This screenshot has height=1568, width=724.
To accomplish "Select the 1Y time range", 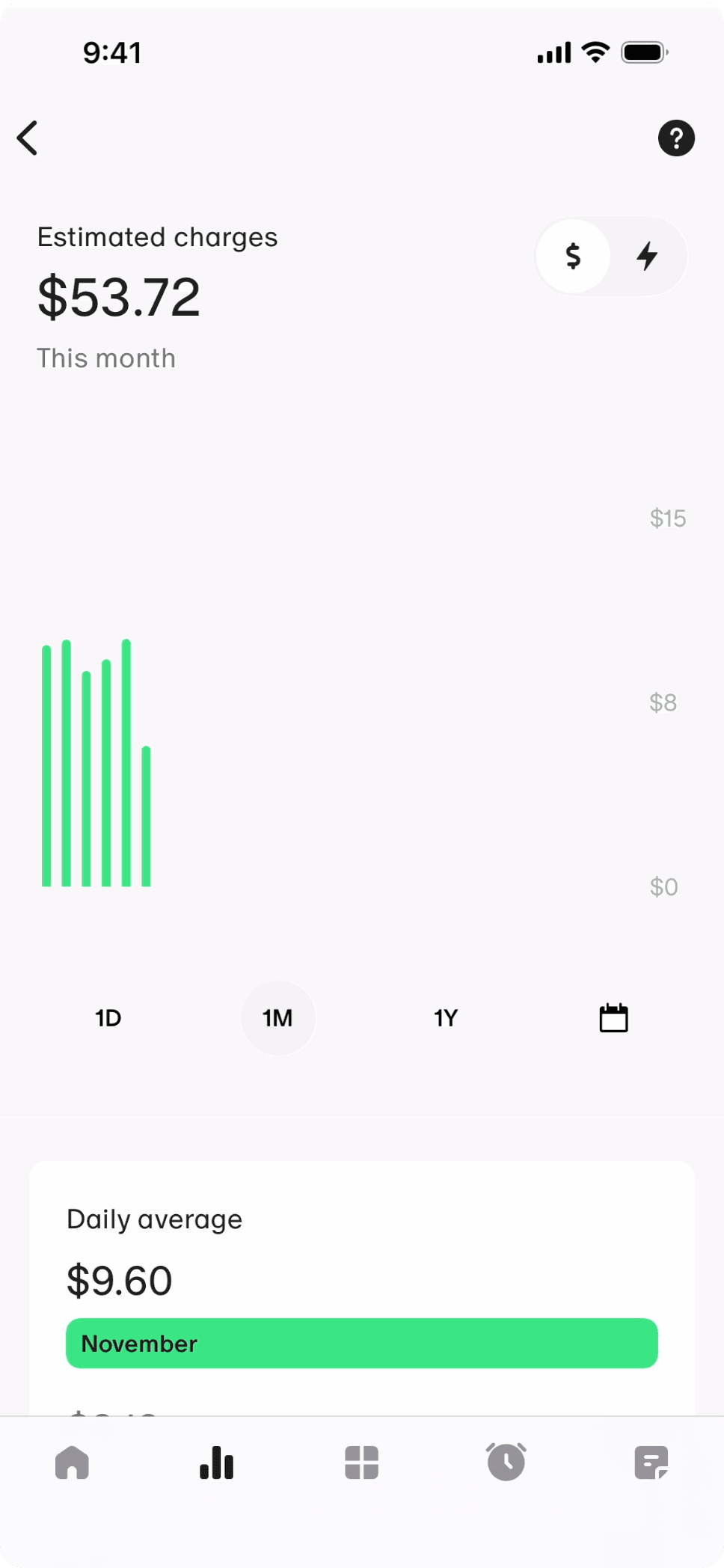I will [446, 1018].
